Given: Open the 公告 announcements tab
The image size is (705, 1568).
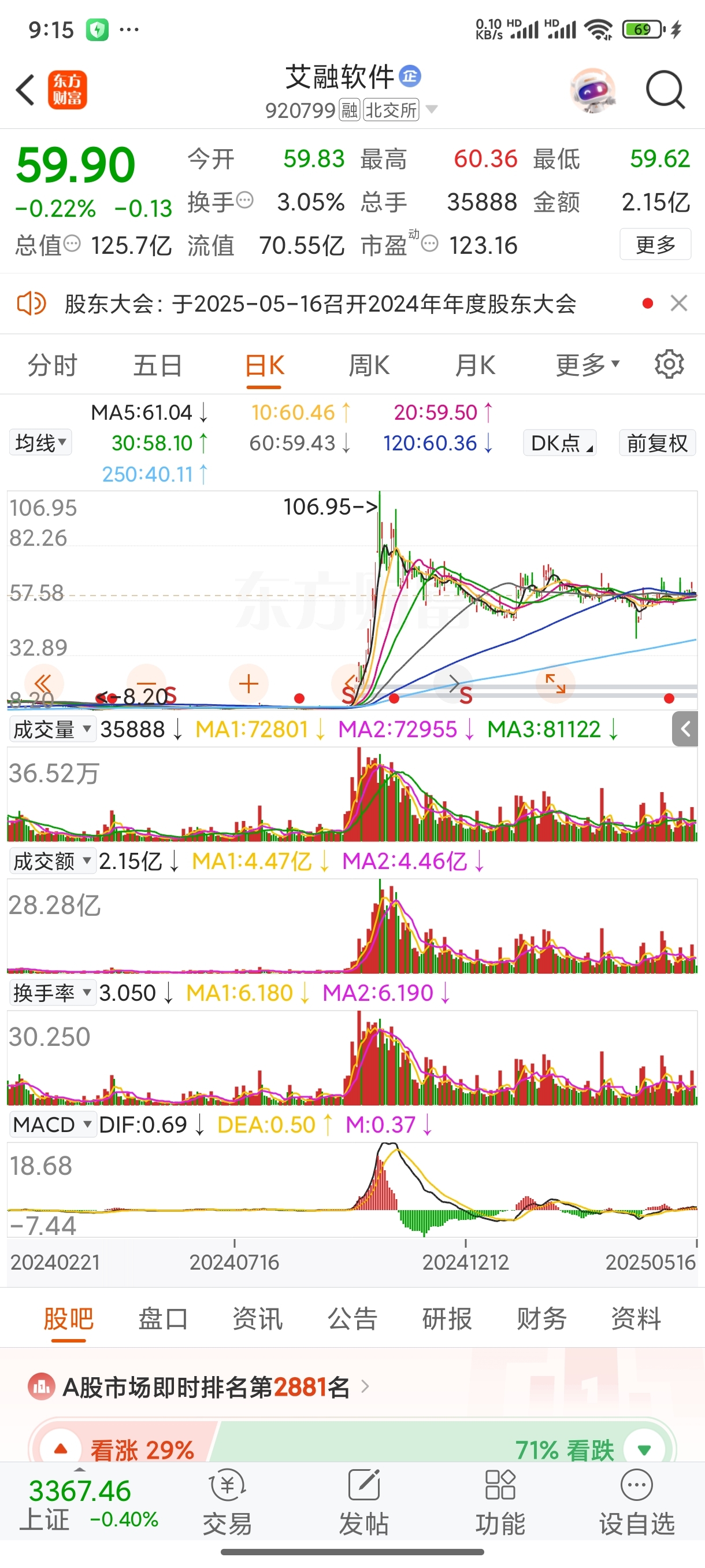Looking at the screenshot, I should (353, 1318).
